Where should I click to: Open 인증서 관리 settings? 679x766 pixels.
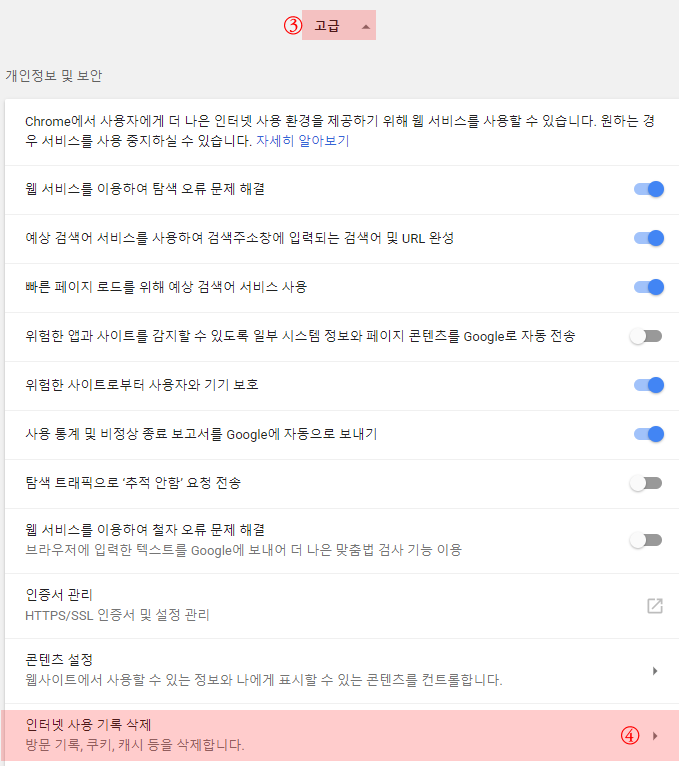tap(654, 605)
